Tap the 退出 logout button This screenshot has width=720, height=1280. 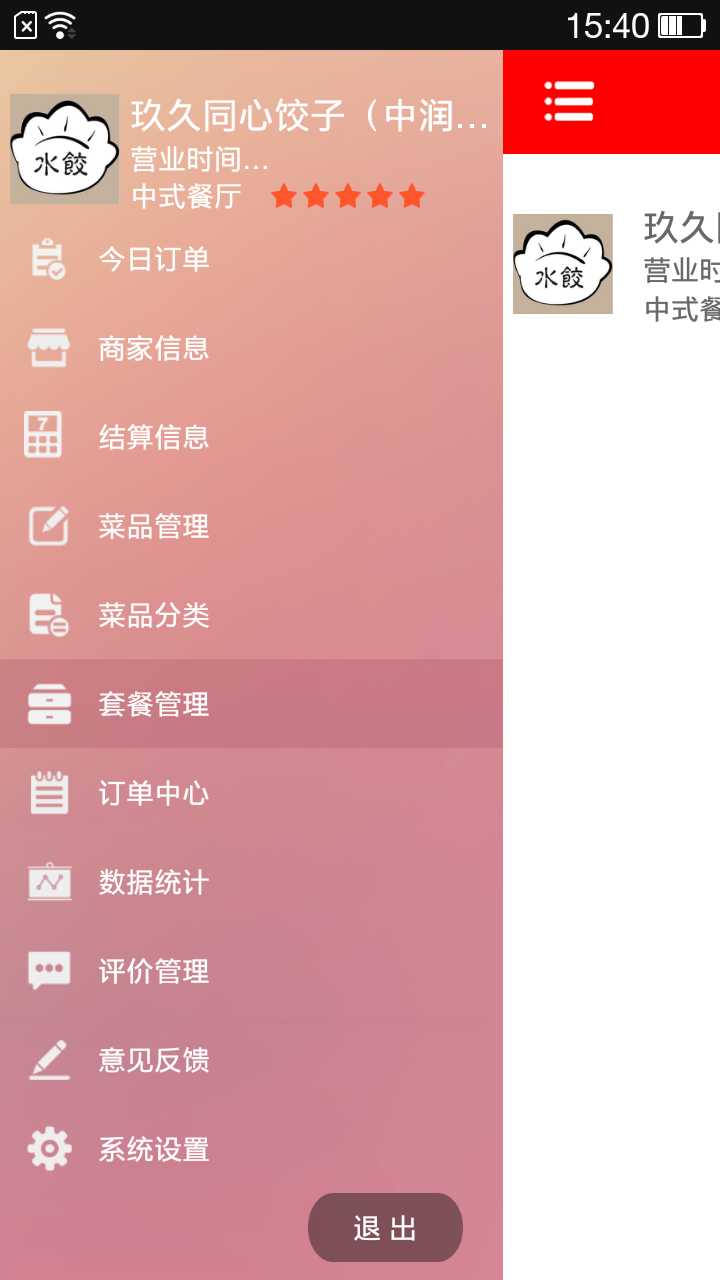pos(385,1228)
